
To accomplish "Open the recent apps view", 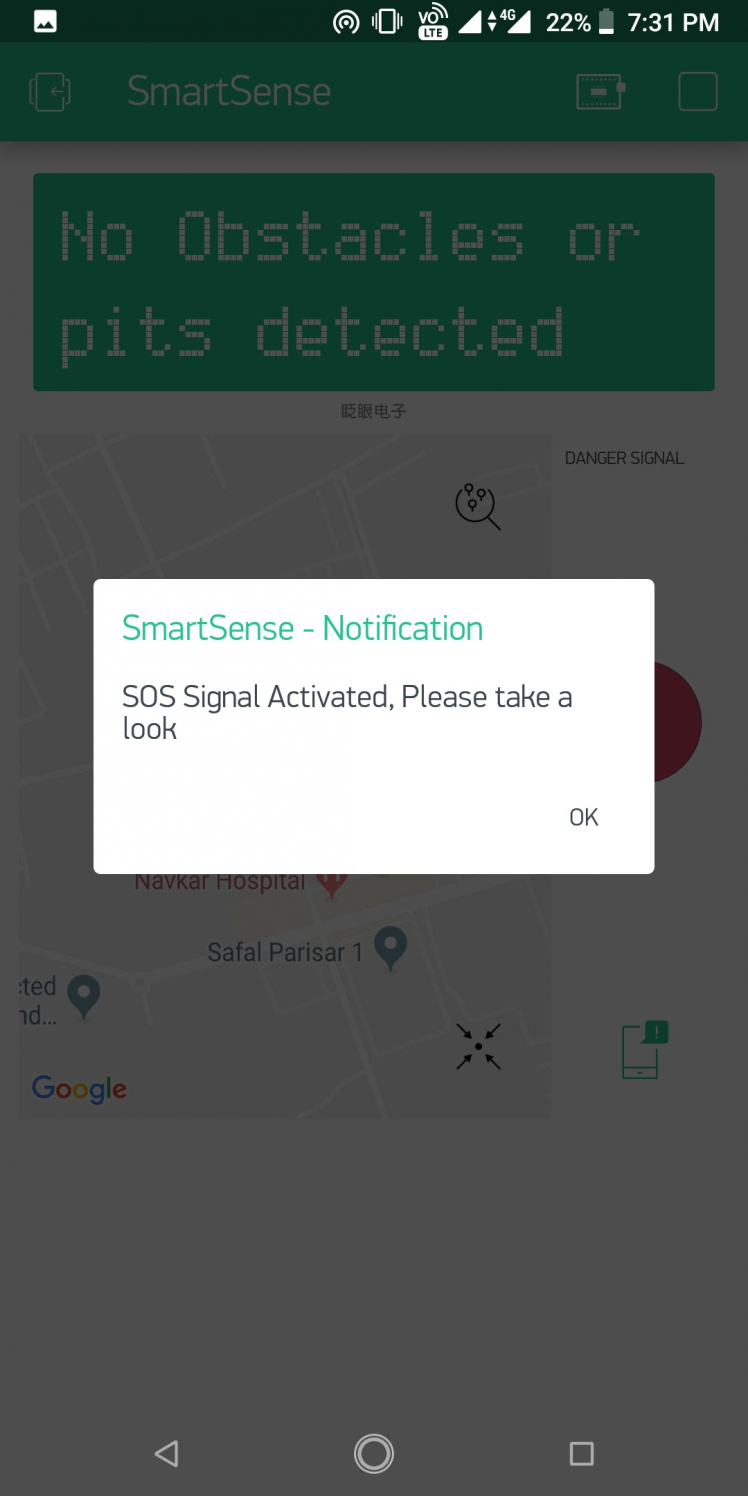I will pyautogui.click(x=581, y=1453).
